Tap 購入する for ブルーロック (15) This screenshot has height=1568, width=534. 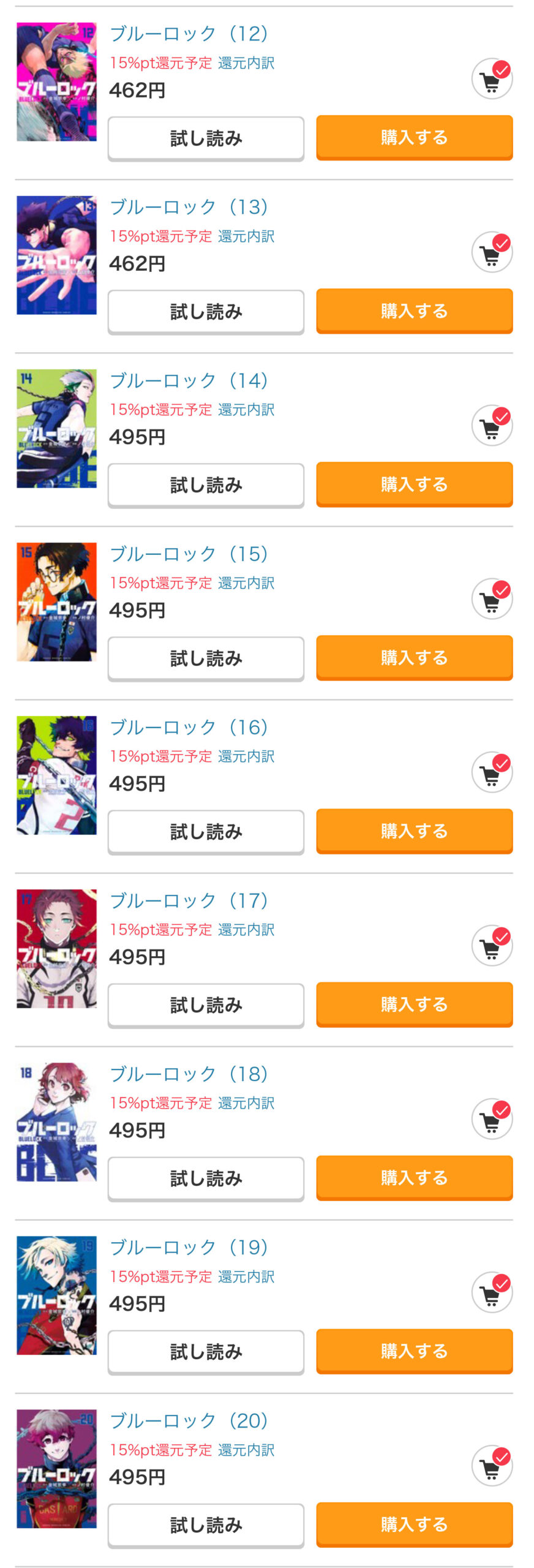click(414, 657)
